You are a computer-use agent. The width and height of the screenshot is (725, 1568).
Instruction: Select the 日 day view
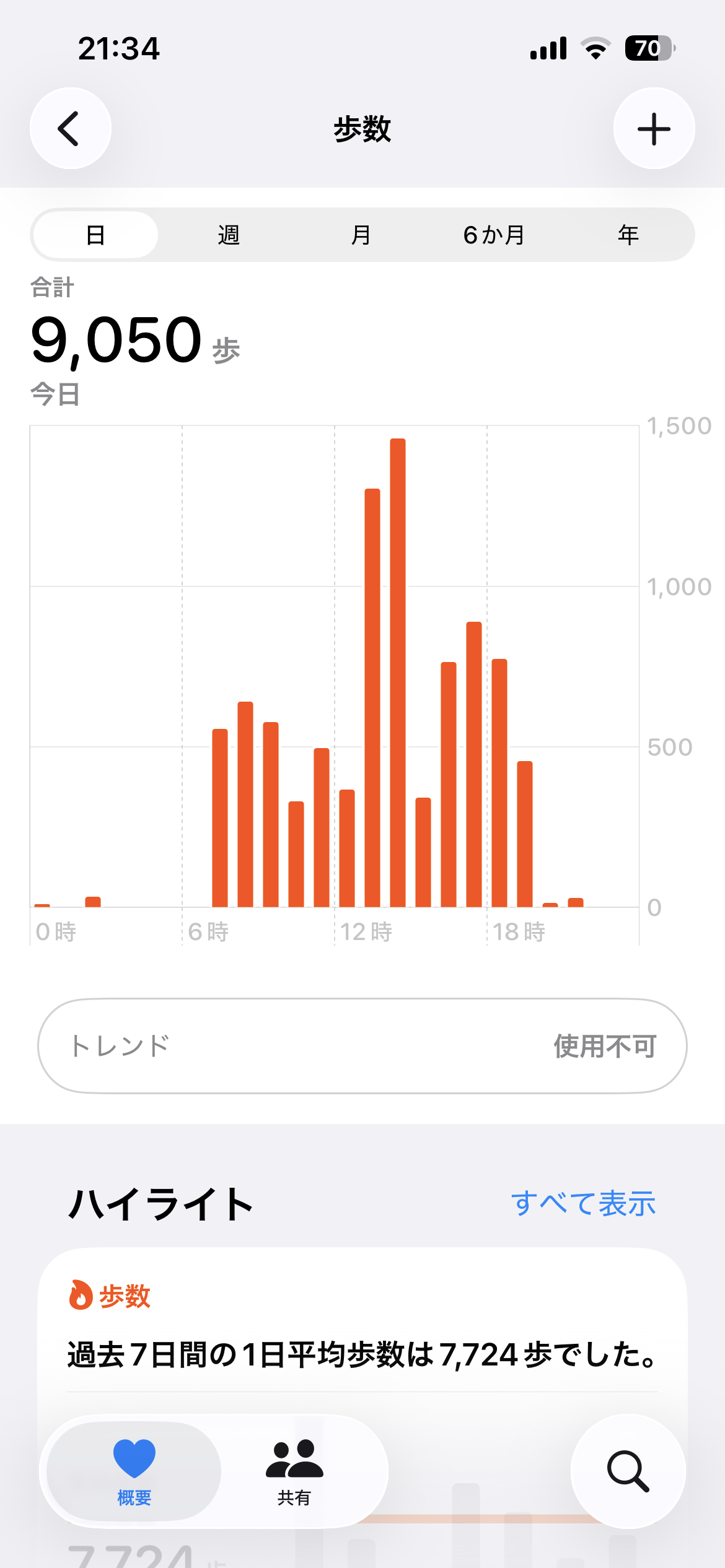95,235
